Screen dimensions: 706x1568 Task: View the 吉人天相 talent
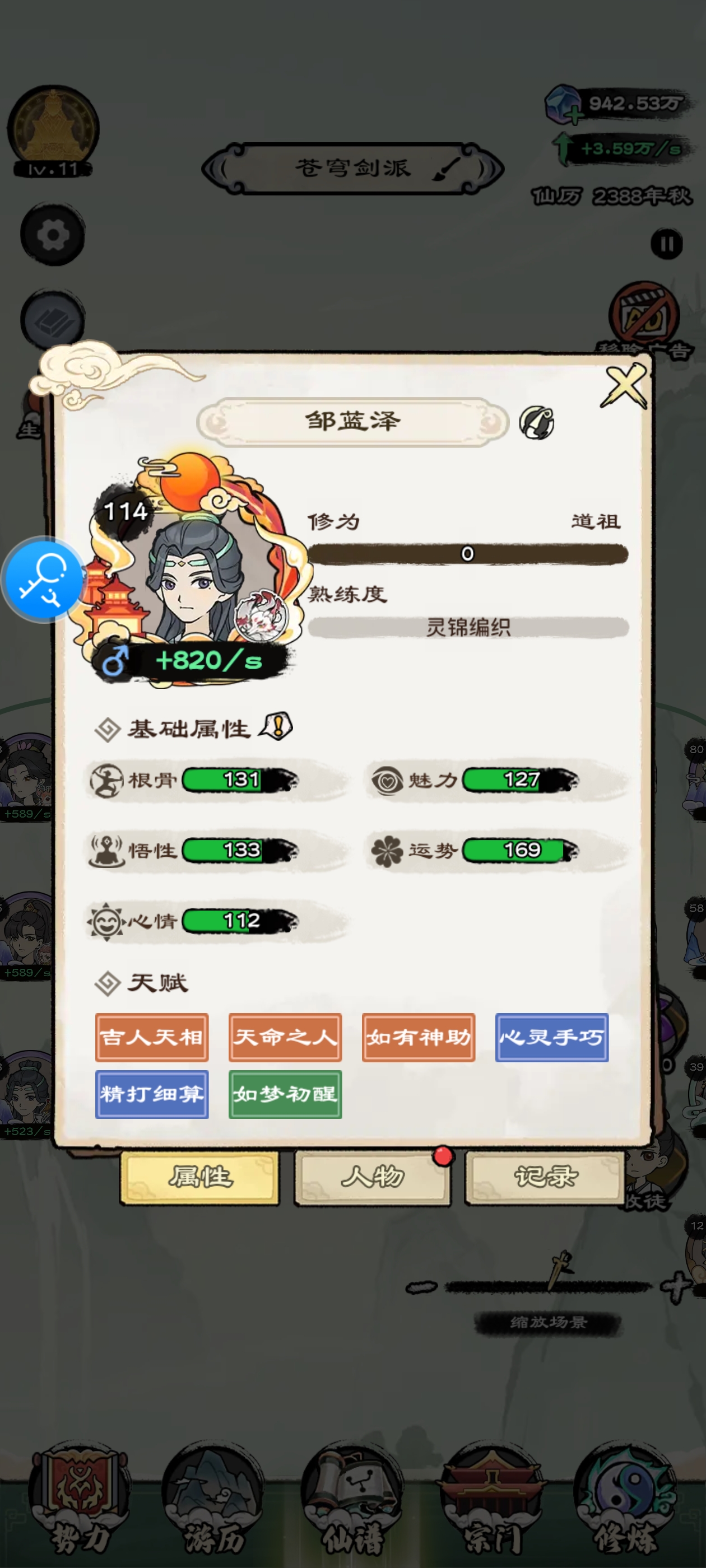pyautogui.click(x=152, y=1037)
